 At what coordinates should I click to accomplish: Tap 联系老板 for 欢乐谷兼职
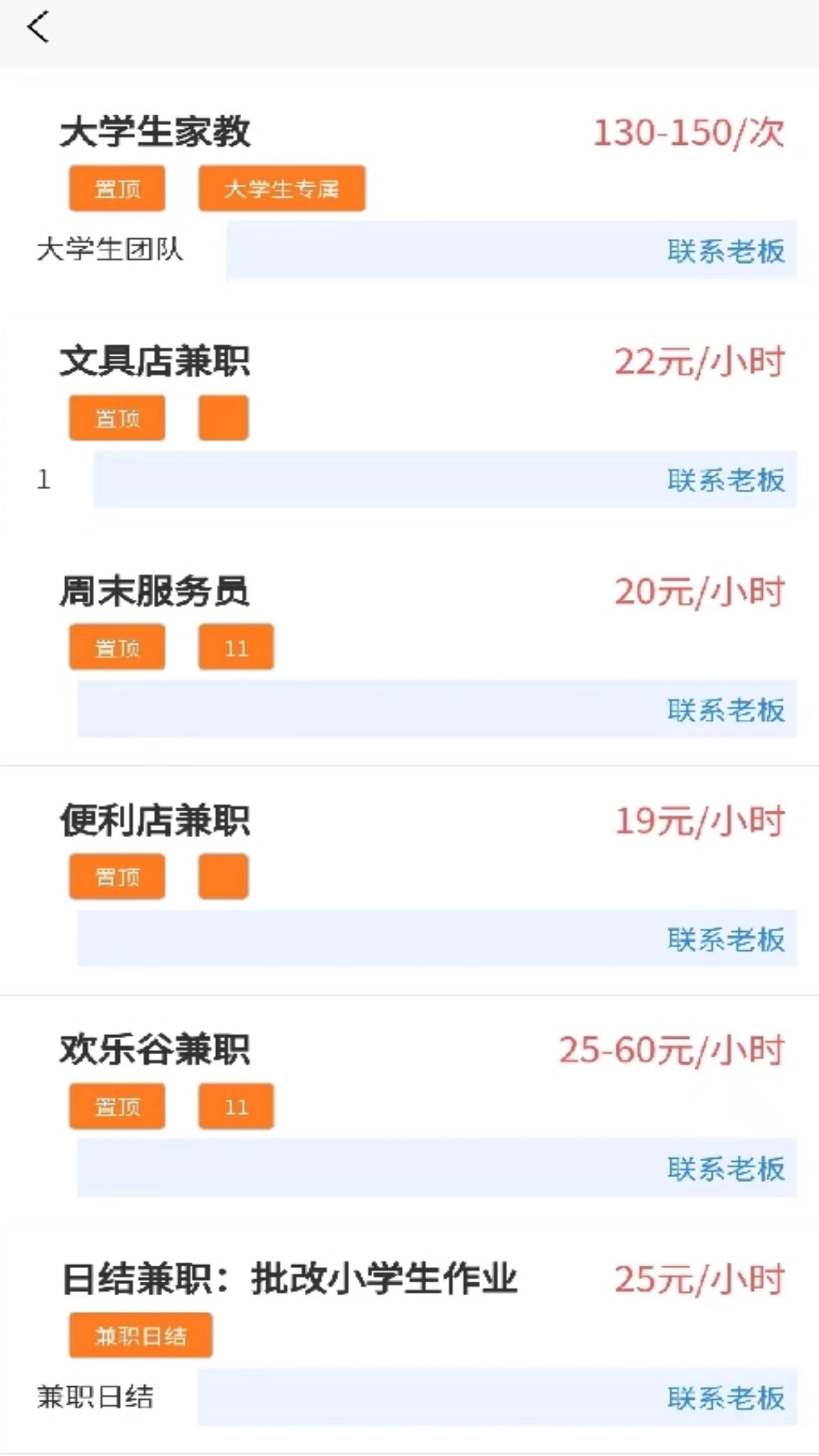pos(725,1170)
